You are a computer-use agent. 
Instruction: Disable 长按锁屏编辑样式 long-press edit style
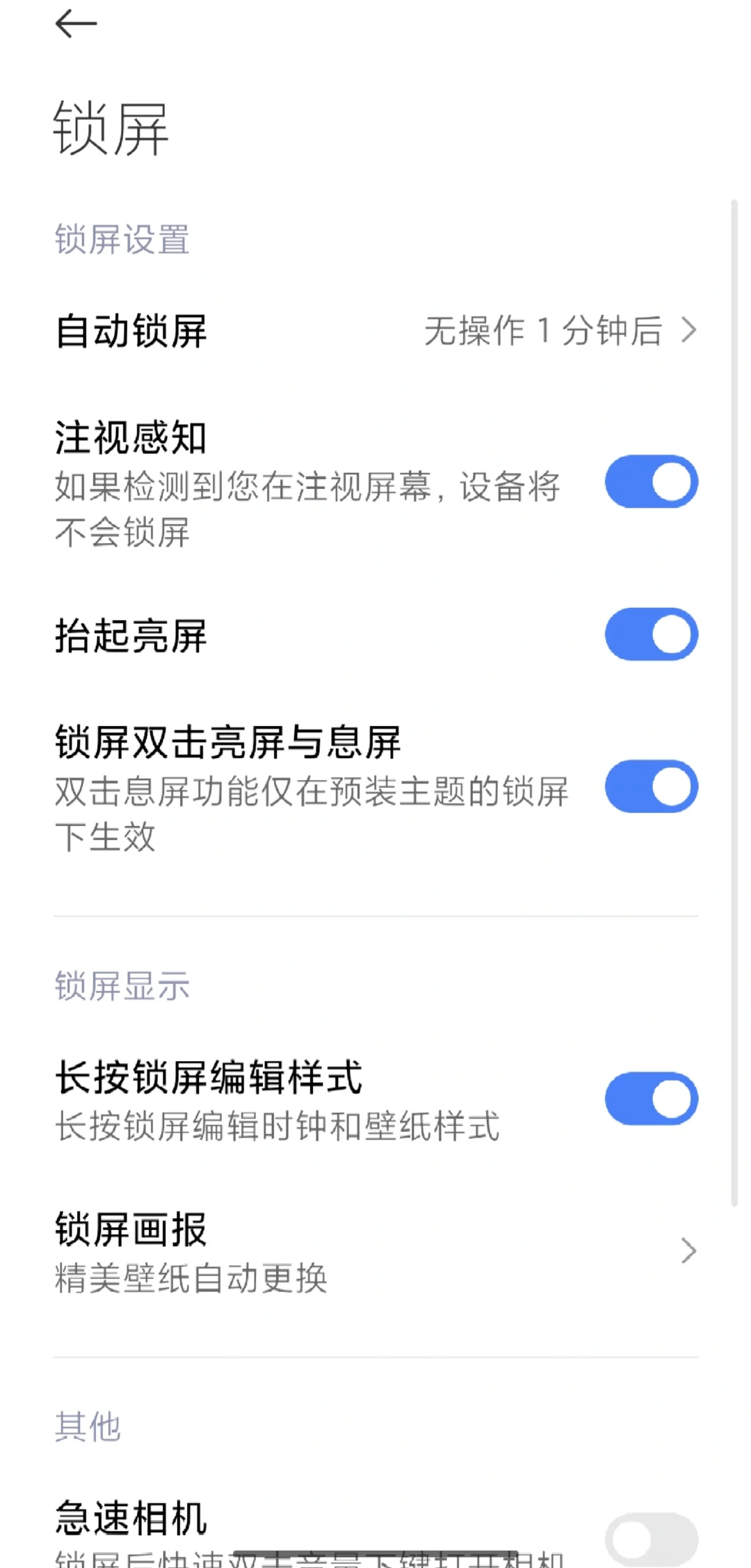(x=649, y=1097)
